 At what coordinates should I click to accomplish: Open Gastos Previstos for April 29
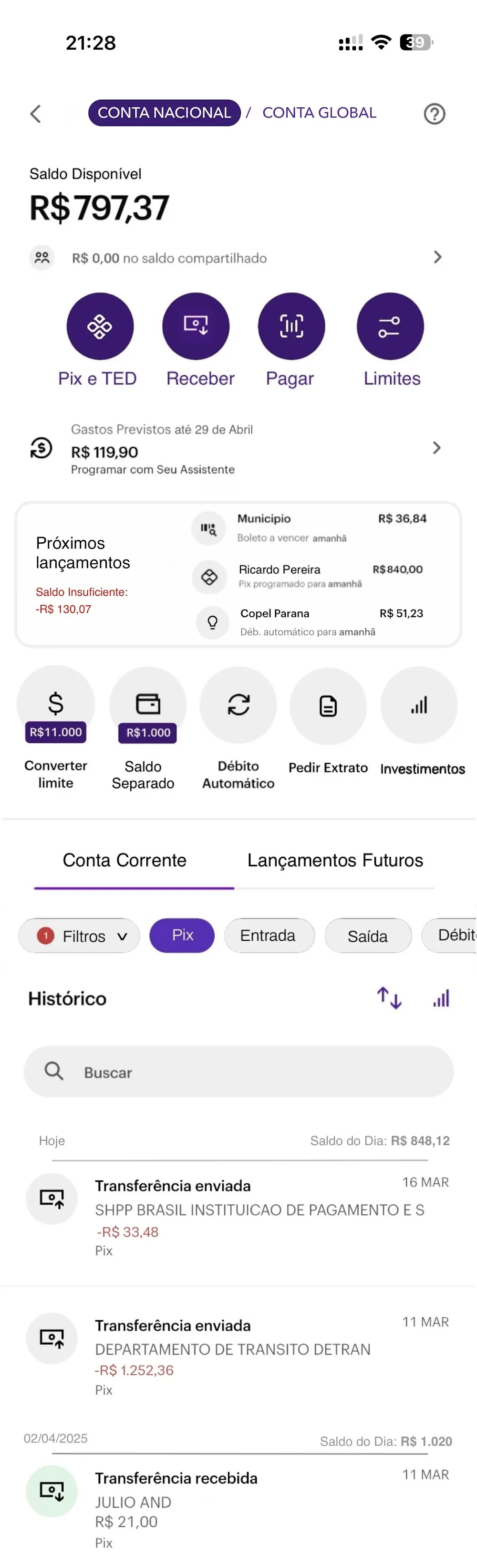click(x=237, y=449)
